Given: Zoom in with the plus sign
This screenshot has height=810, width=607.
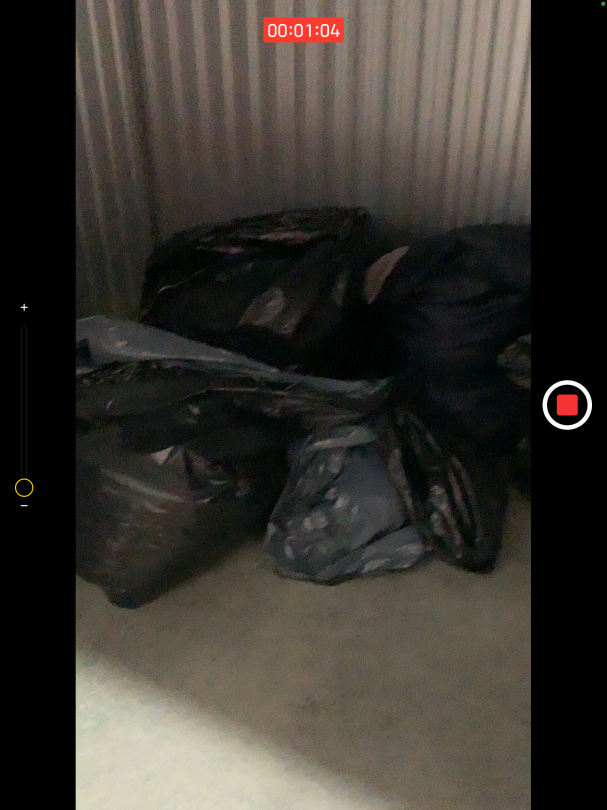Looking at the screenshot, I should pos(24,308).
